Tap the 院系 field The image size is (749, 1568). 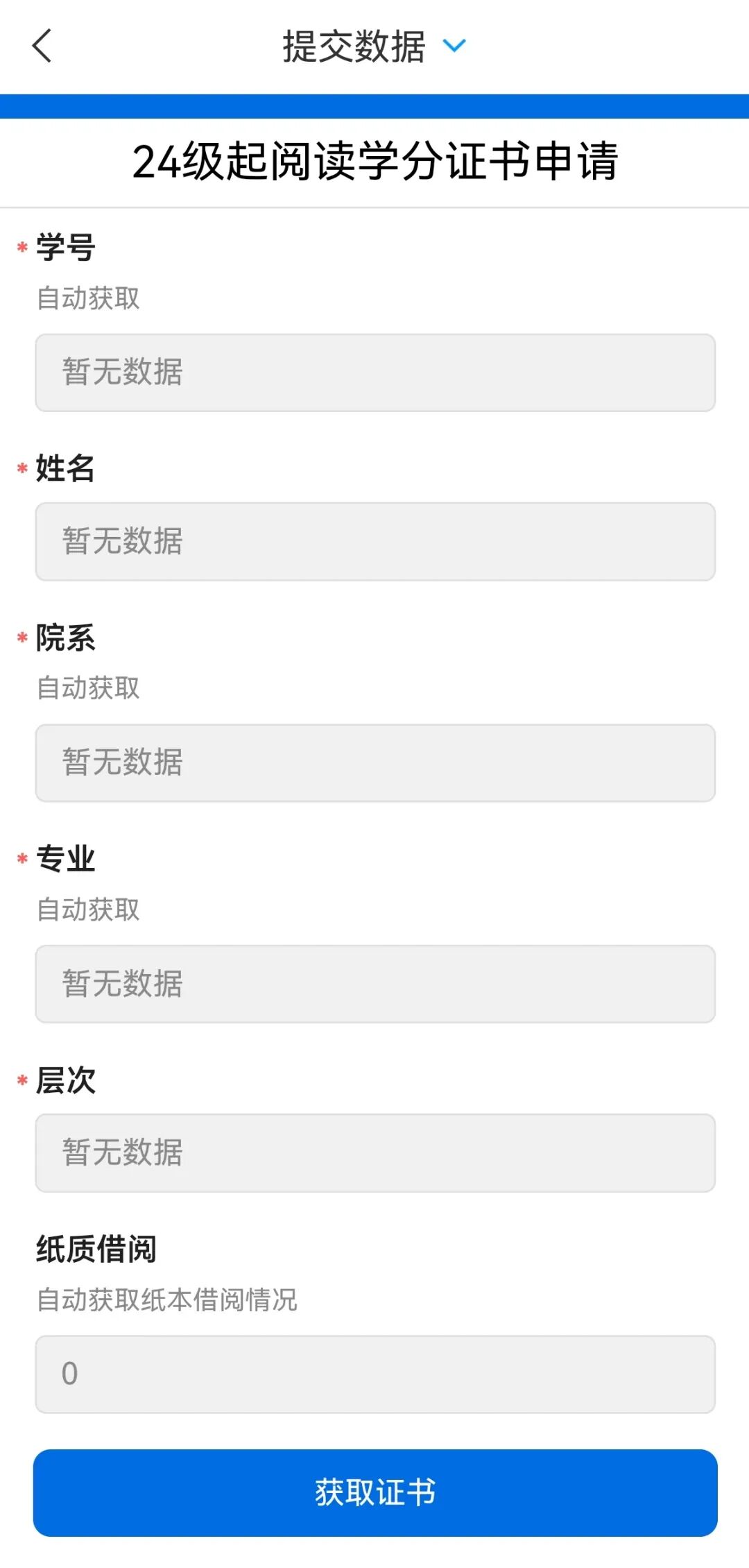[x=374, y=762]
